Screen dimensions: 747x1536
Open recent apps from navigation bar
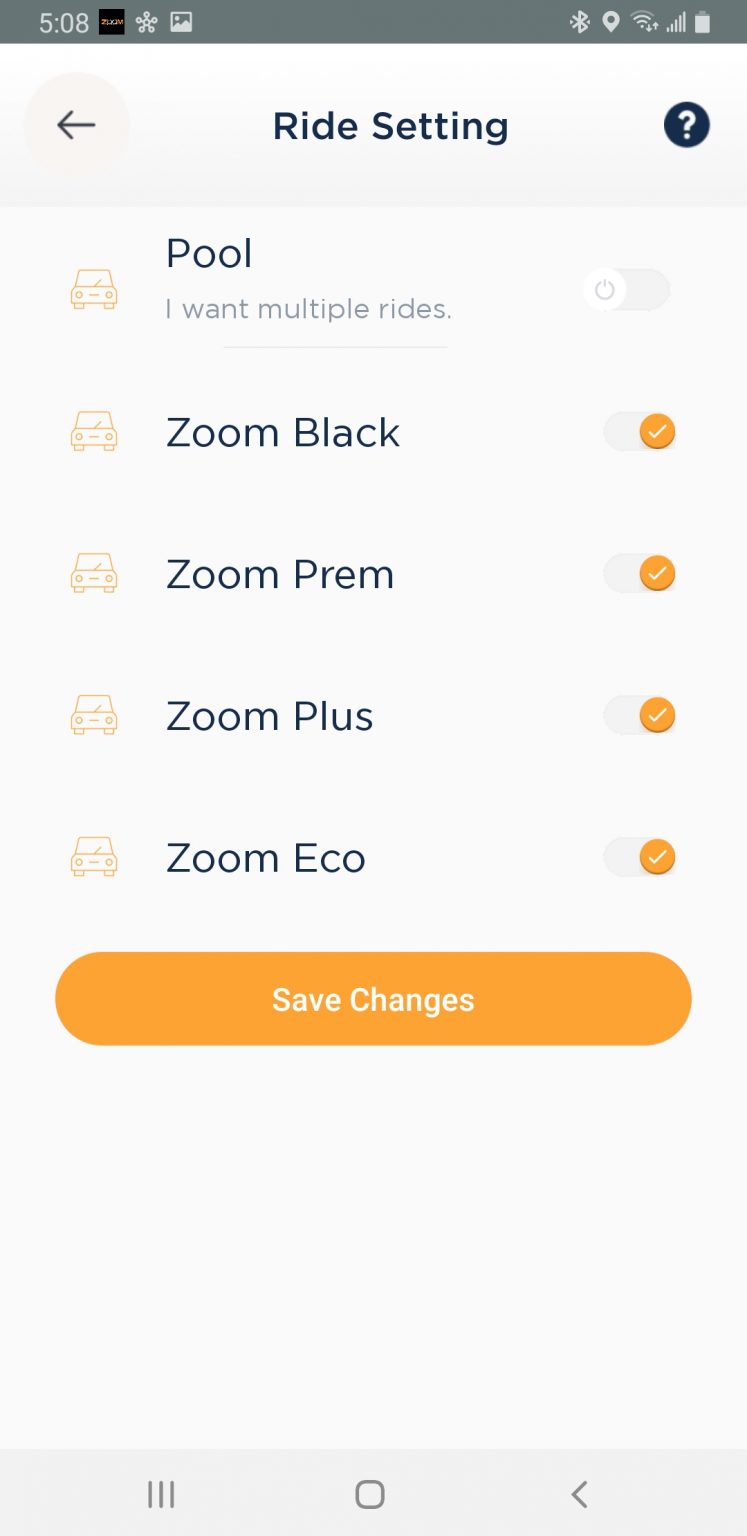(x=161, y=1494)
